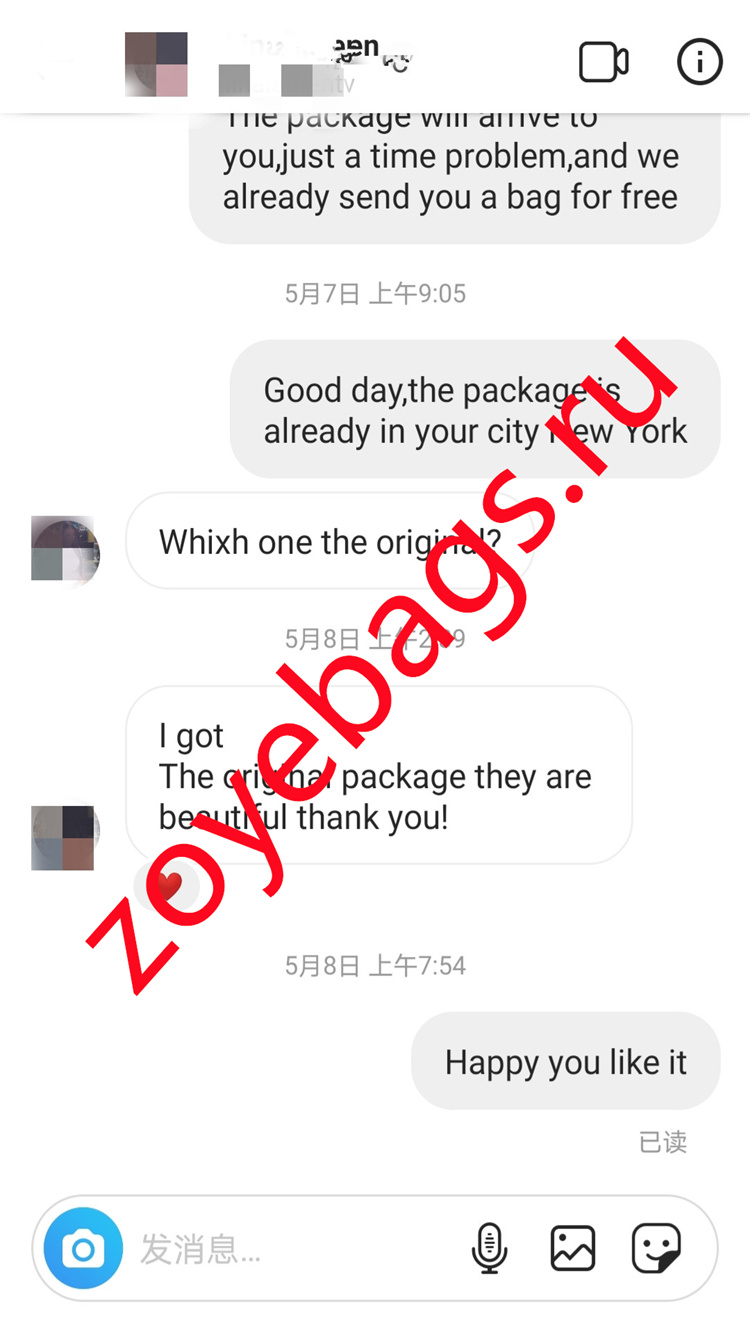Image resolution: width=750 pixels, height=1334 pixels.
Task: Pick a photo from the gallery
Action: coord(573,1248)
